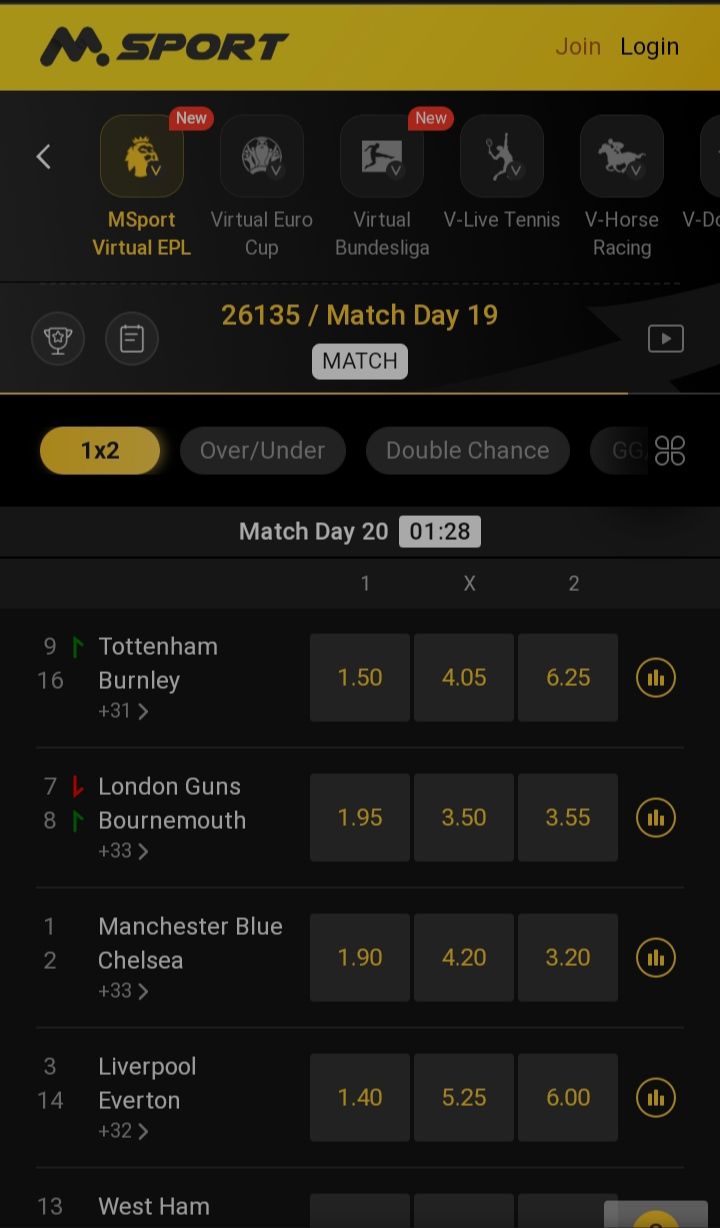Select draw 3.50 for London Guns vs Bournemouth
This screenshot has width=720, height=1228.
point(464,817)
